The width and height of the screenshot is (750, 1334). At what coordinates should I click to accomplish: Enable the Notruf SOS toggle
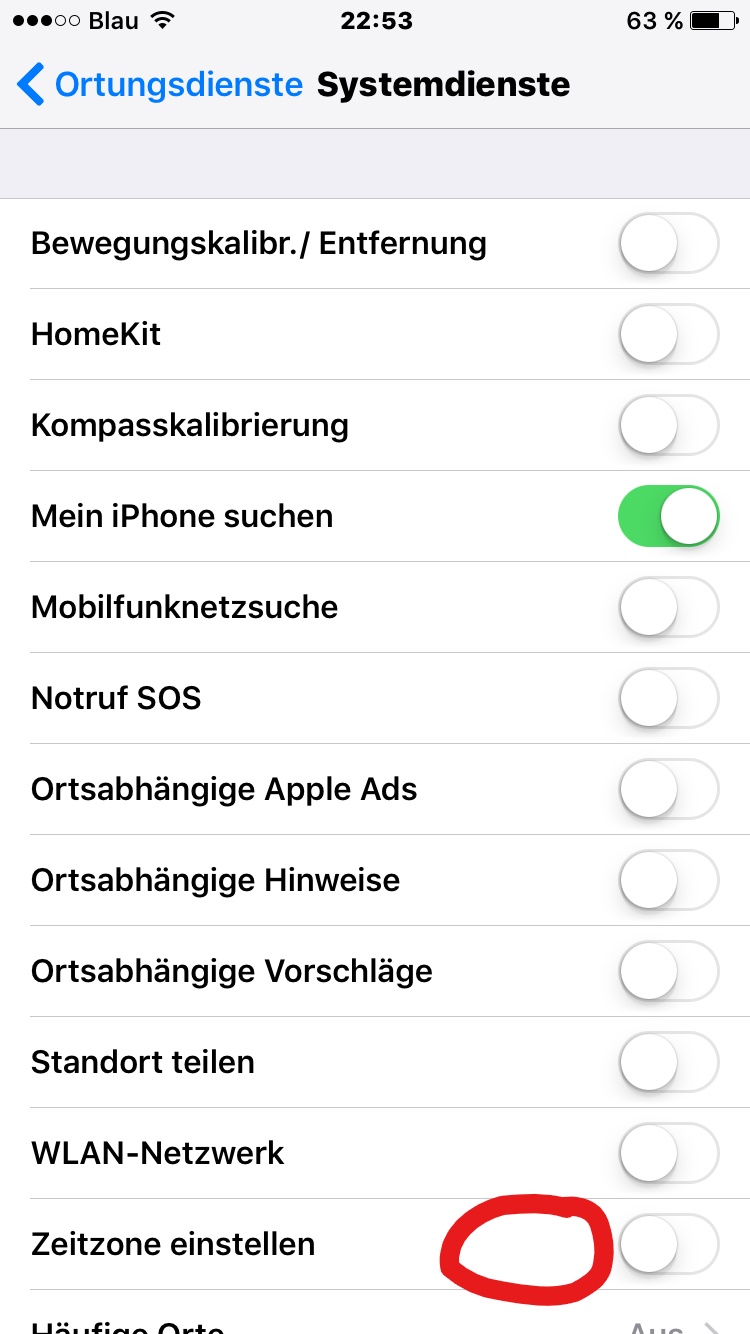[x=669, y=698]
